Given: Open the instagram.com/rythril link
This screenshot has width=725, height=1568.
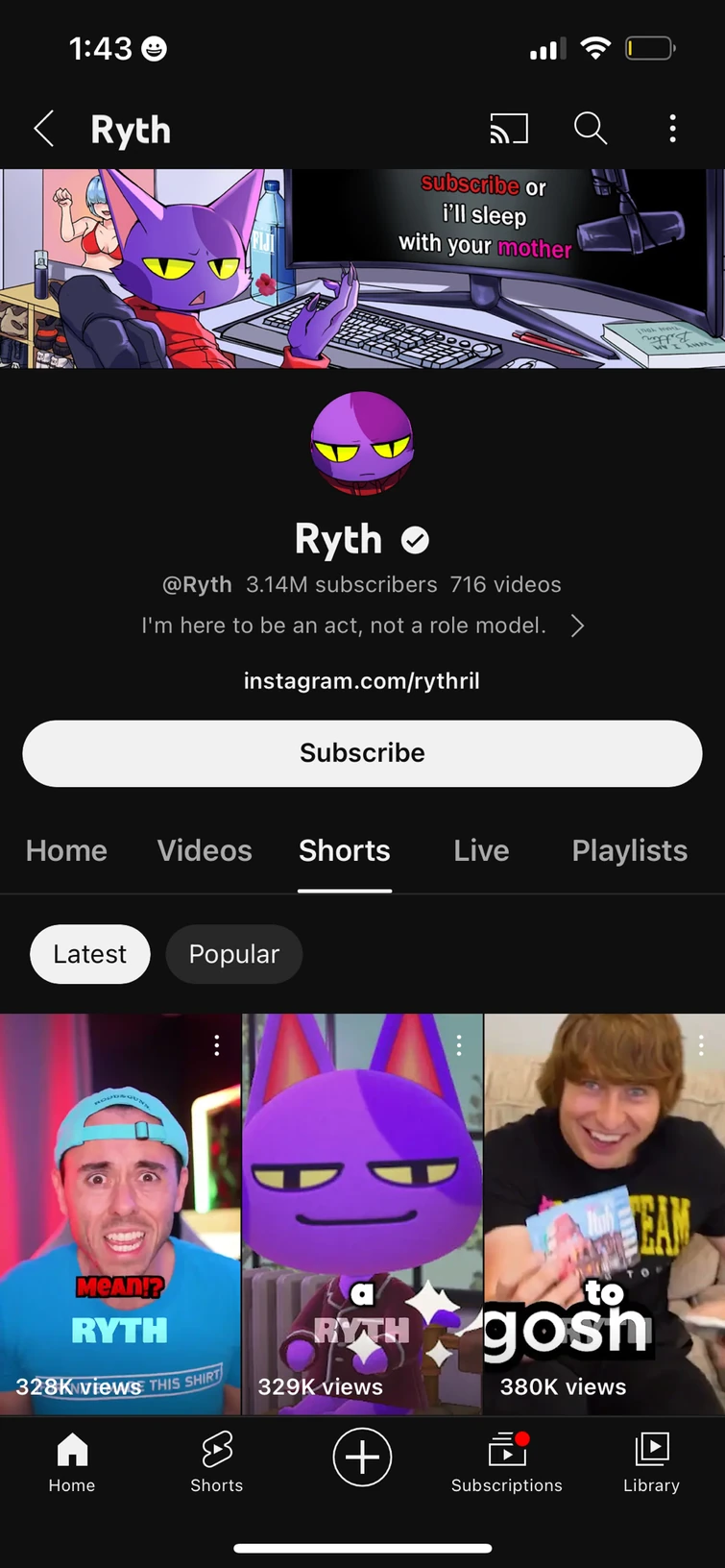Looking at the screenshot, I should (x=362, y=680).
